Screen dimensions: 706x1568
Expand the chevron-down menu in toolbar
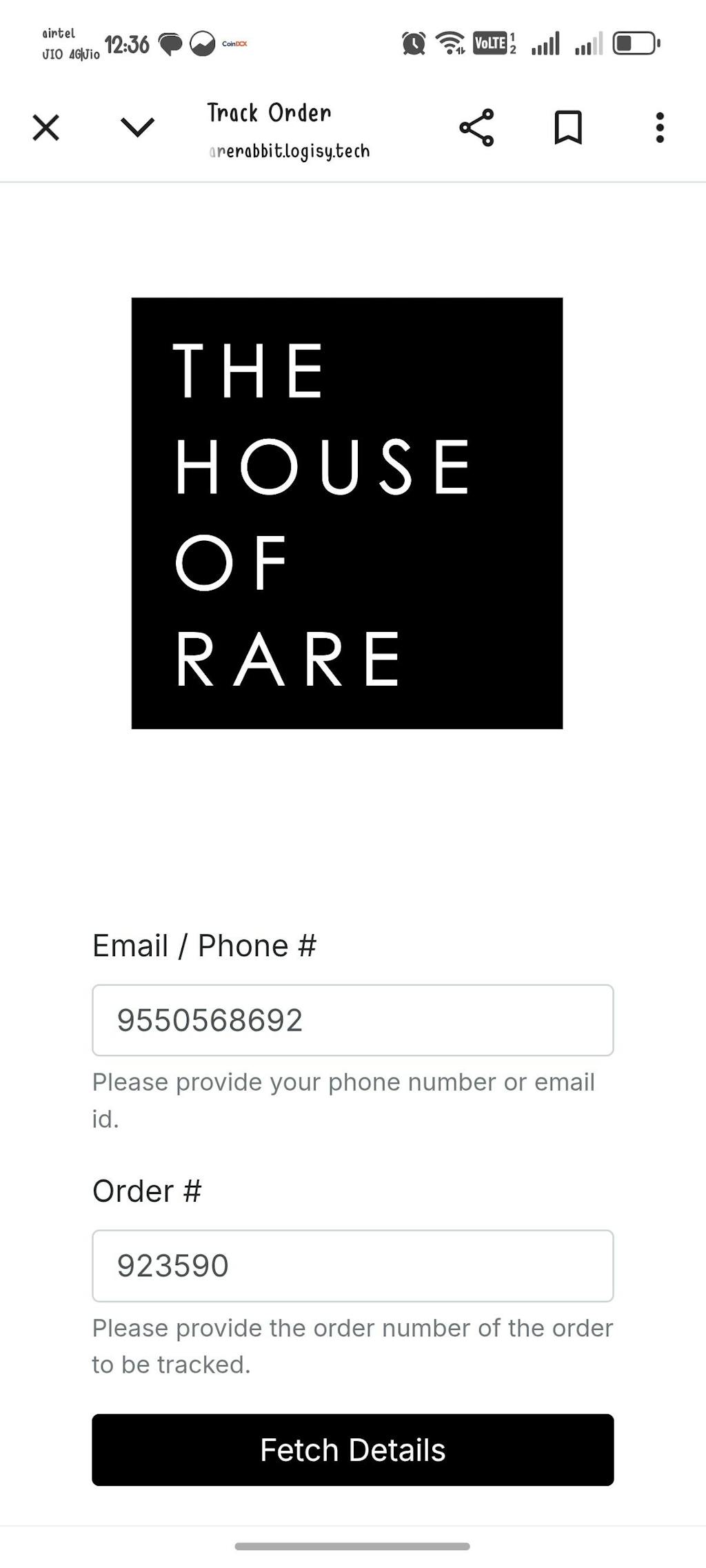click(x=137, y=128)
